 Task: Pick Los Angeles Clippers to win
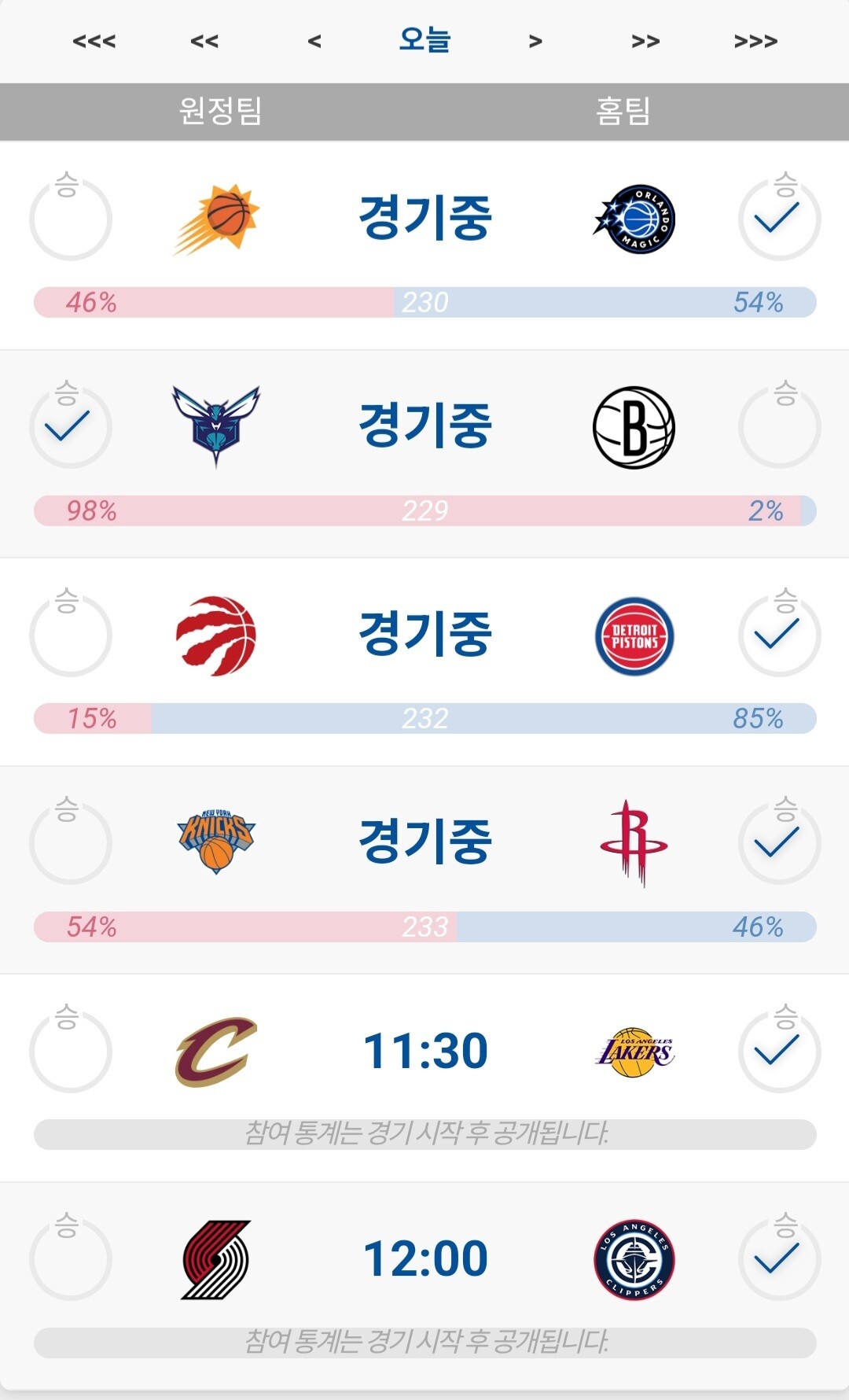tap(779, 1259)
